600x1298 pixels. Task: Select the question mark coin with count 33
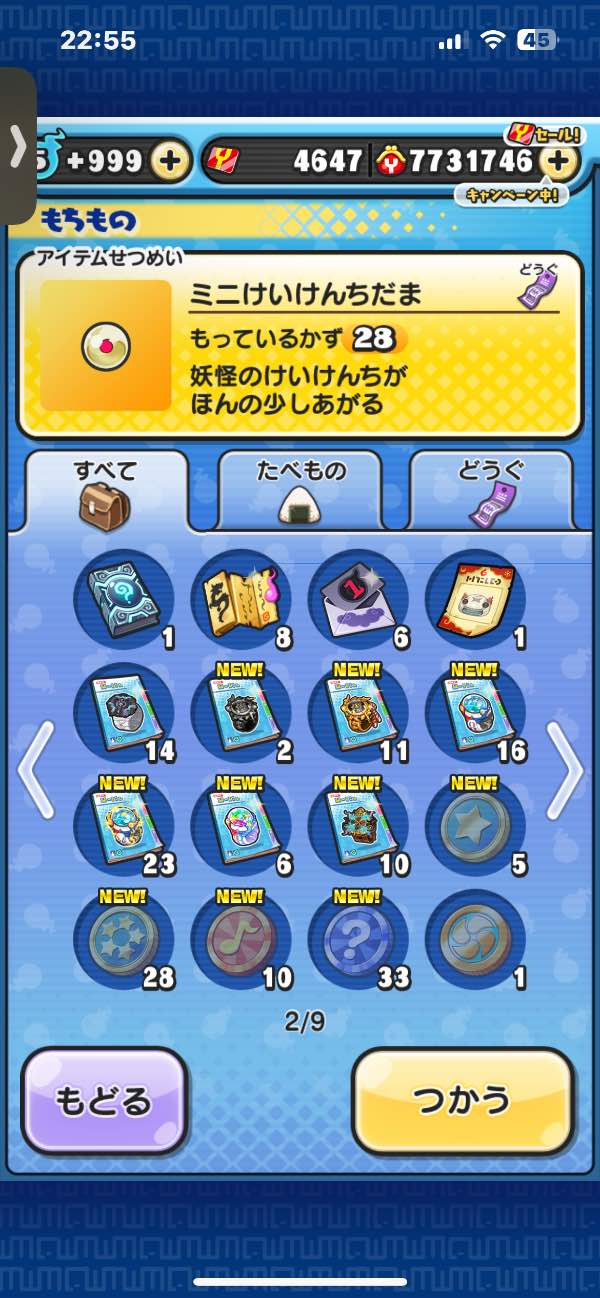(358, 940)
